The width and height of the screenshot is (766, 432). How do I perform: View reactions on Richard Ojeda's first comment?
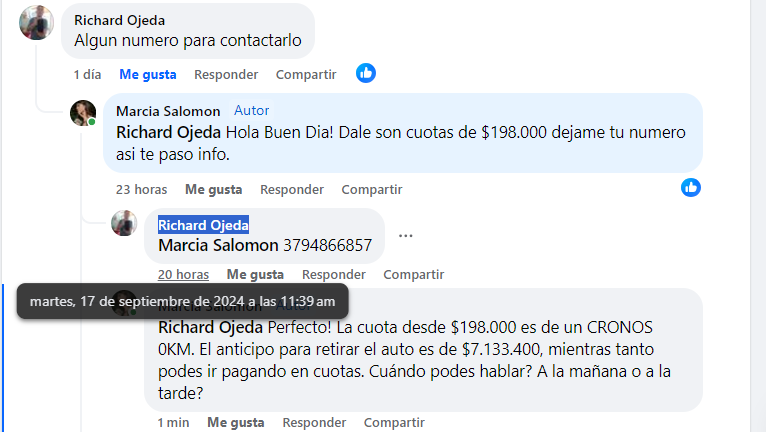pyautogui.click(x=366, y=73)
